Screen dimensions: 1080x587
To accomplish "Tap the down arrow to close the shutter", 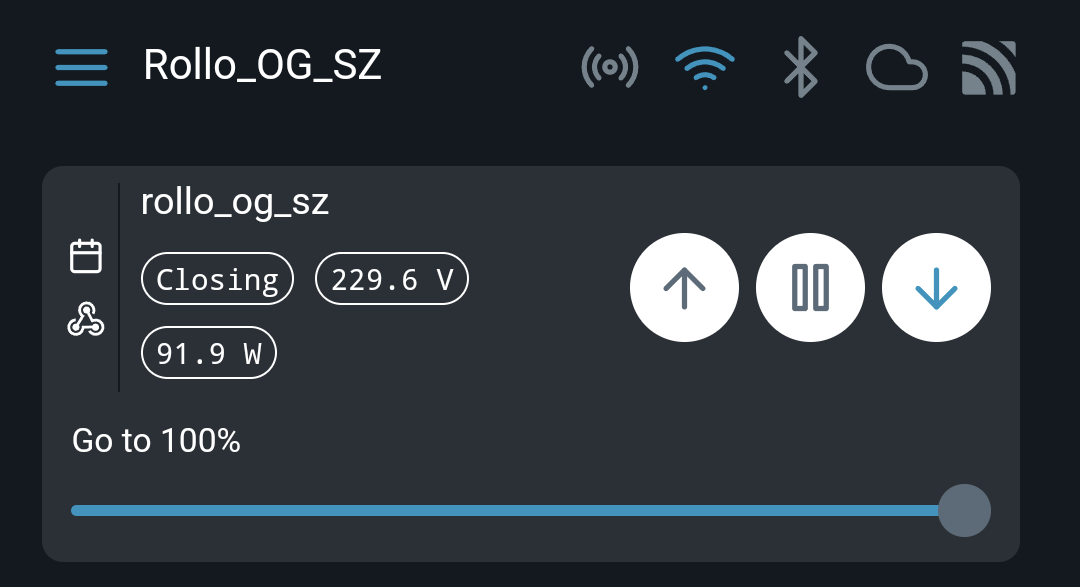I will [x=936, y=287].
